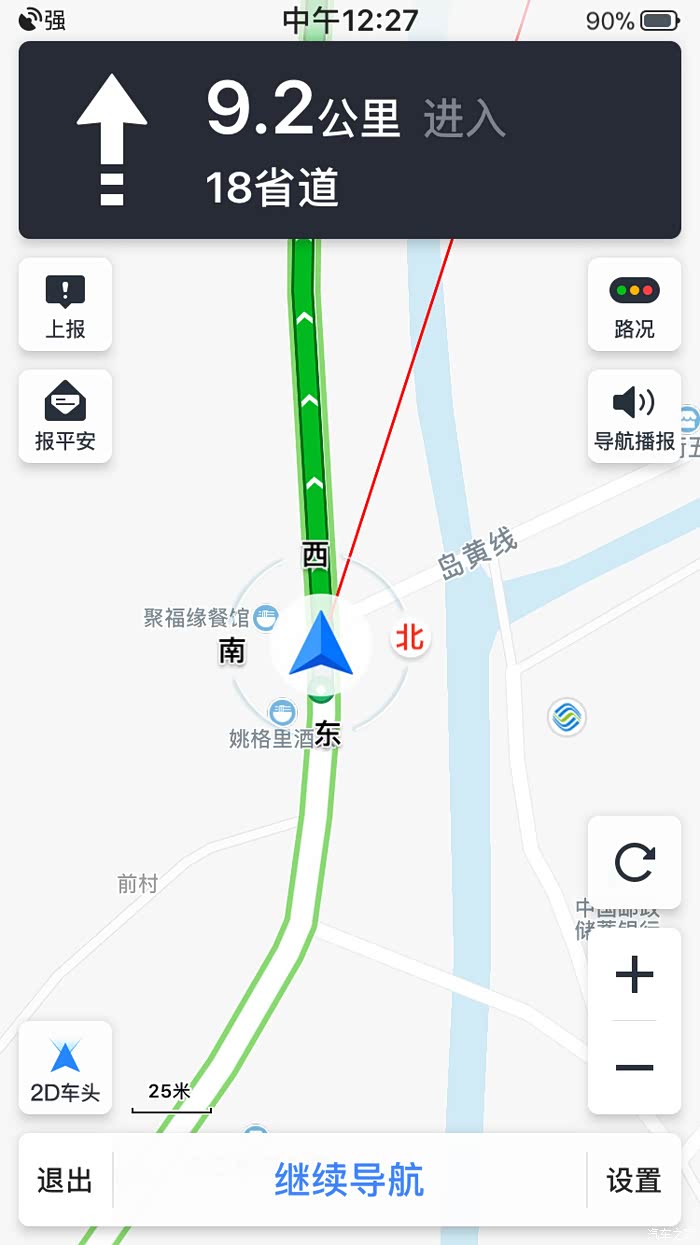The image size is (700, 1245).
Task: Switch the 2D车头 view mode
Action: click(x=65, y=1068)
